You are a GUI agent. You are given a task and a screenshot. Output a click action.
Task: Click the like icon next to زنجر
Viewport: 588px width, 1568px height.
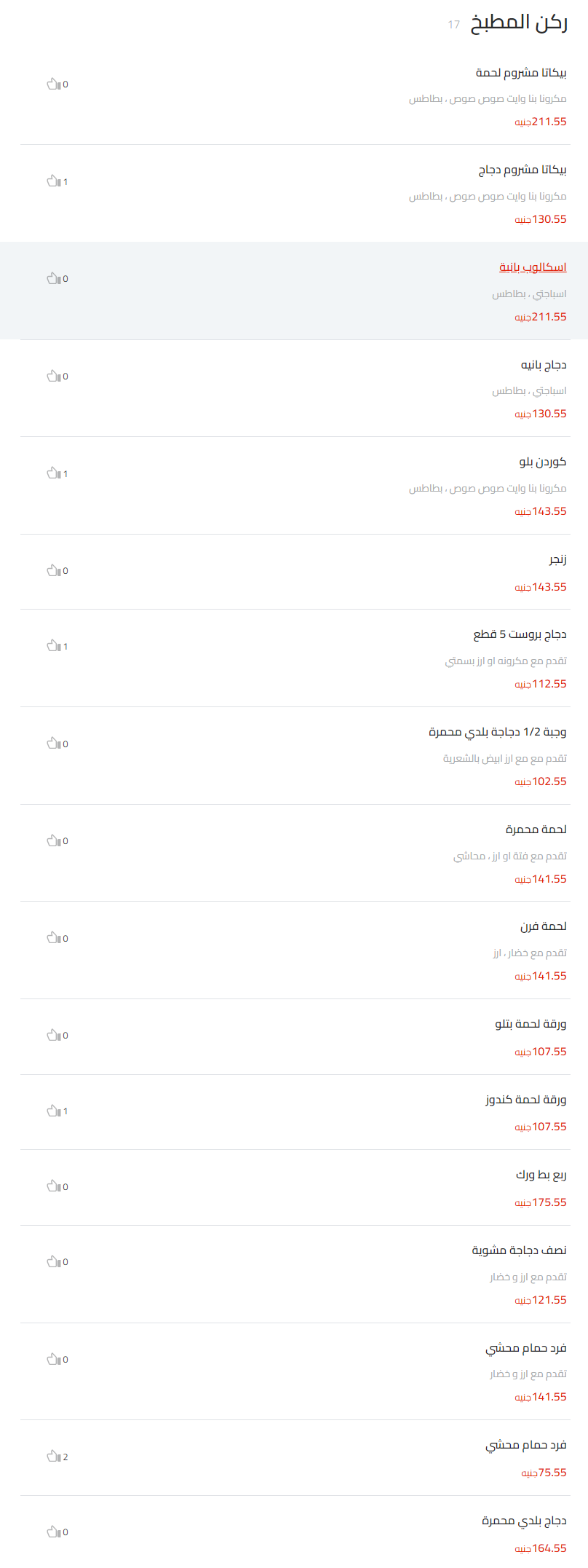coord(55,570)
